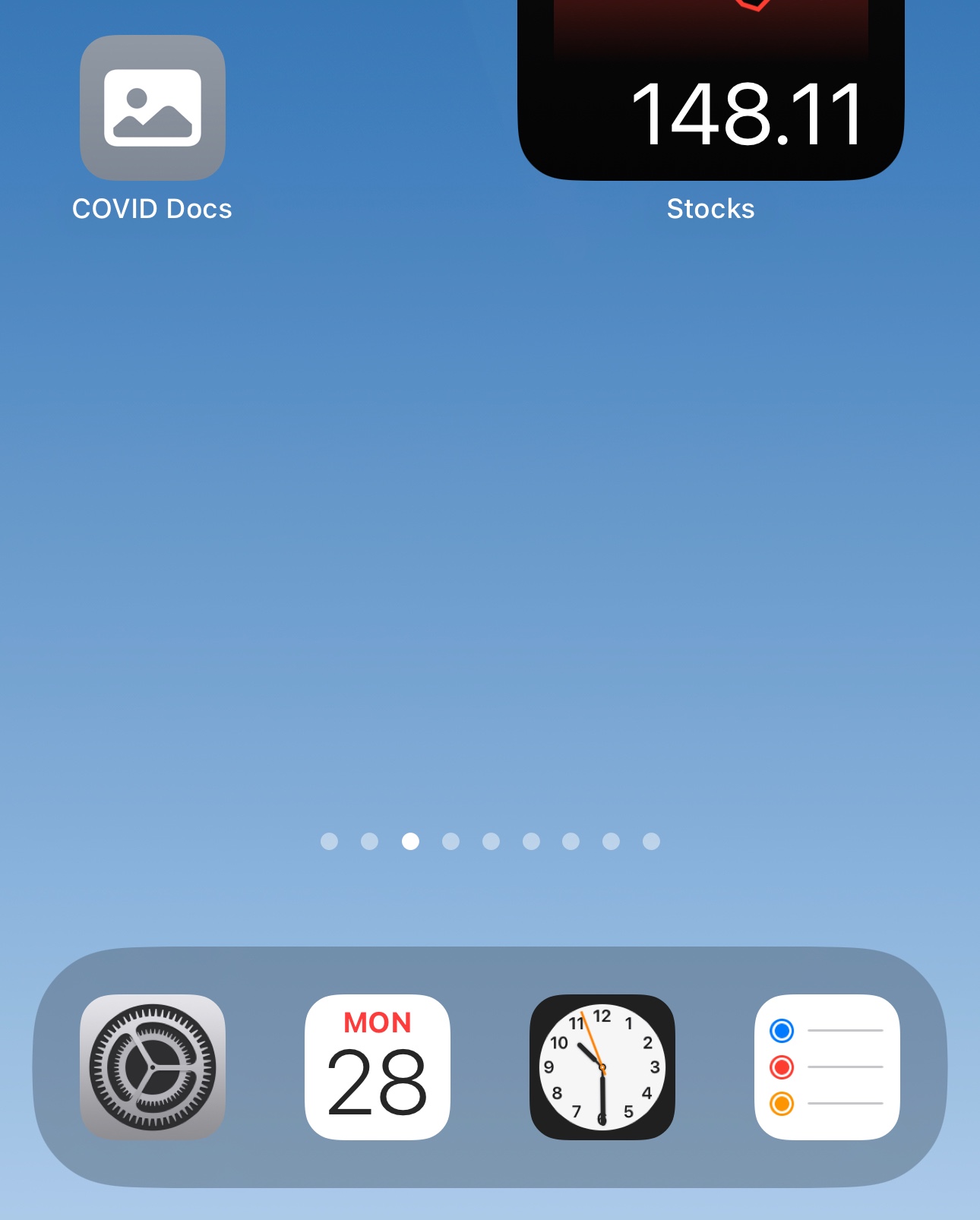Screen dimensions: 980x1220
Task: Open the Calendar app showing MON 28
Action: [378, 1067]
